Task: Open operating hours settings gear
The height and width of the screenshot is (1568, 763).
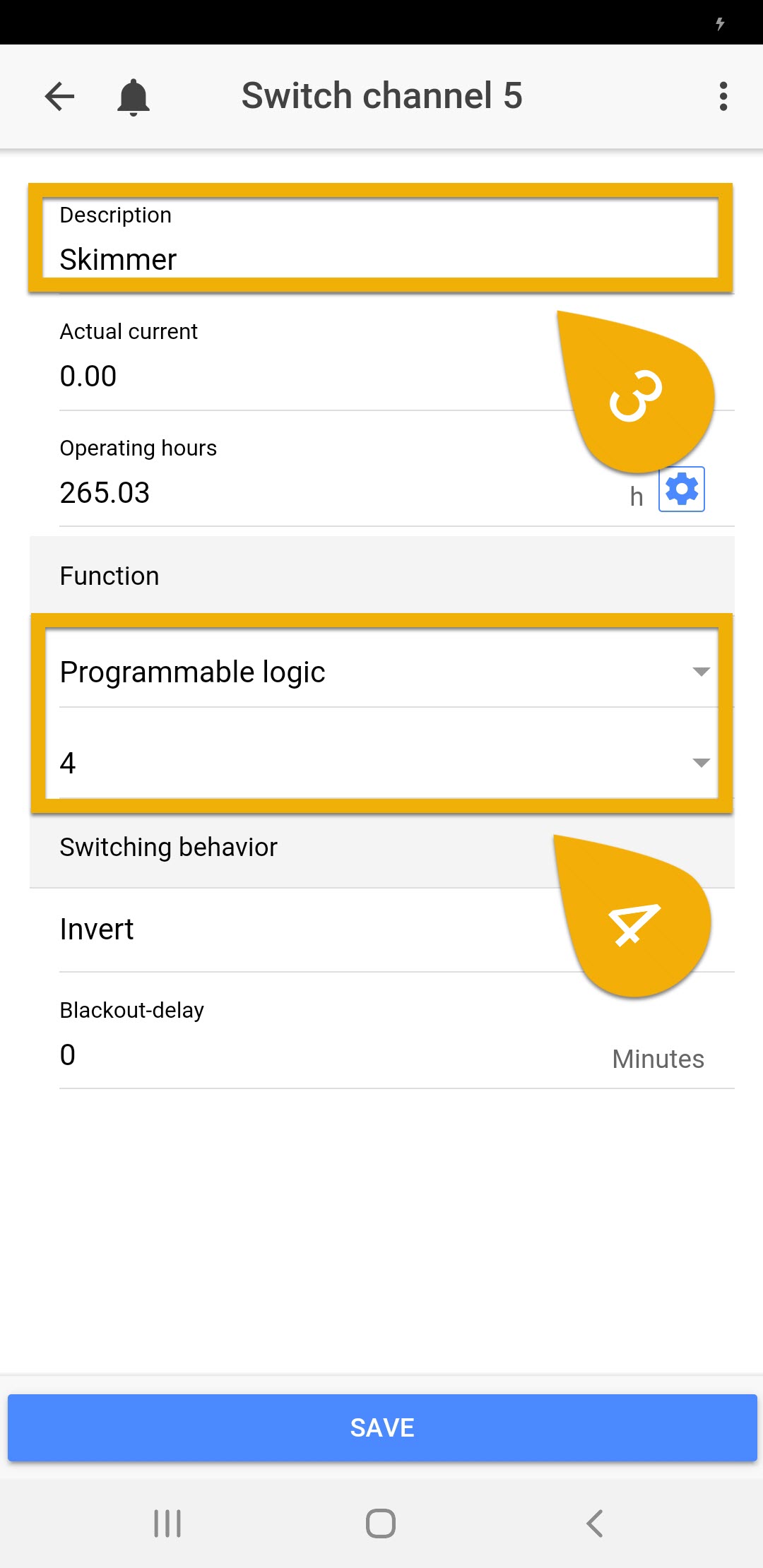Action: (x=682, y=489)
